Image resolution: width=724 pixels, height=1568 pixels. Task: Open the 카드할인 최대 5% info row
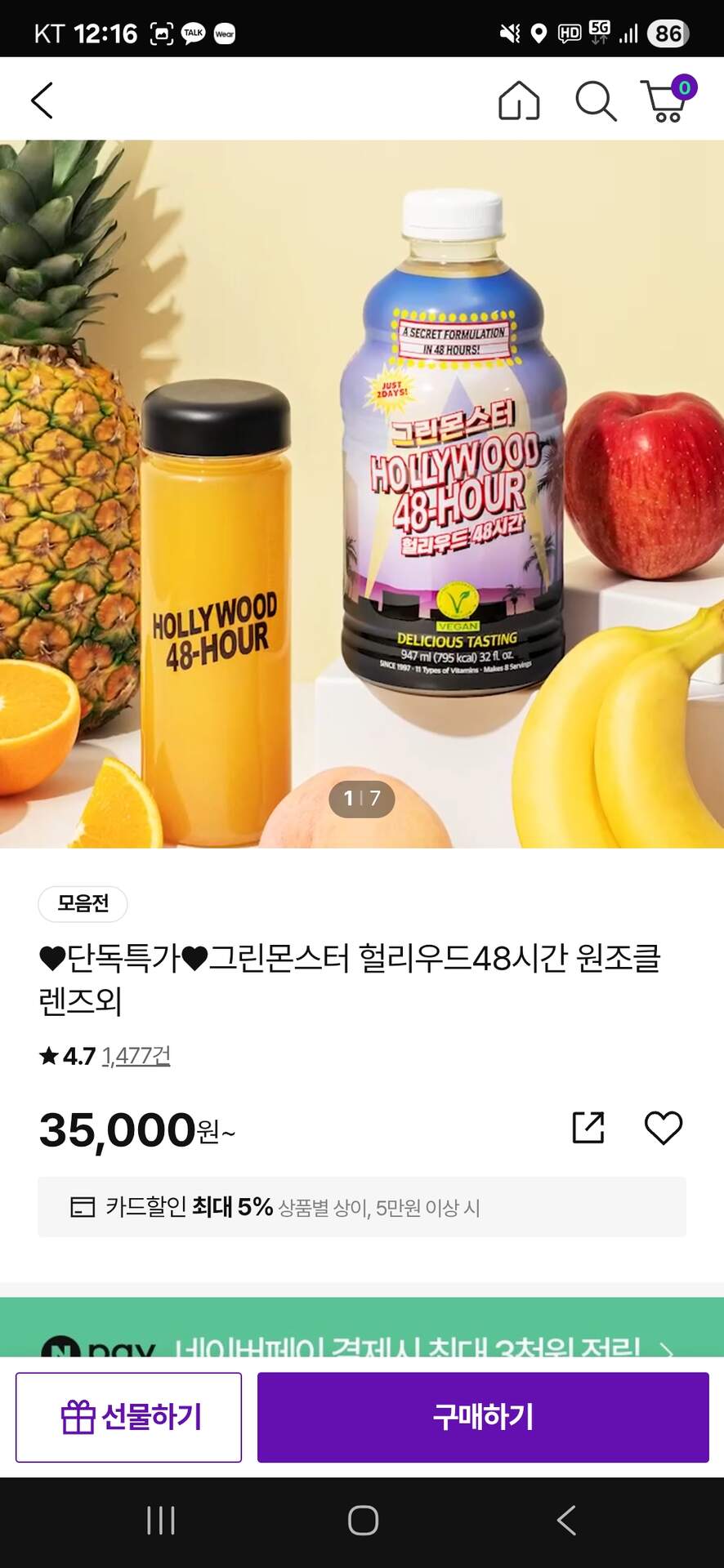[361, 1207]
